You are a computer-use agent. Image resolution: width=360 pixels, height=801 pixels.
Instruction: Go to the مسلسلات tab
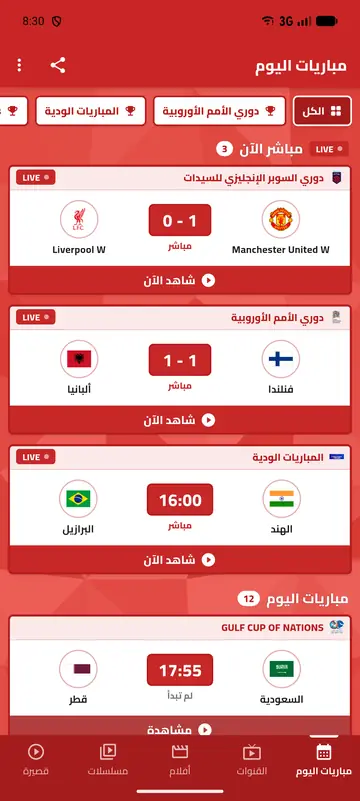click(108, 760)
